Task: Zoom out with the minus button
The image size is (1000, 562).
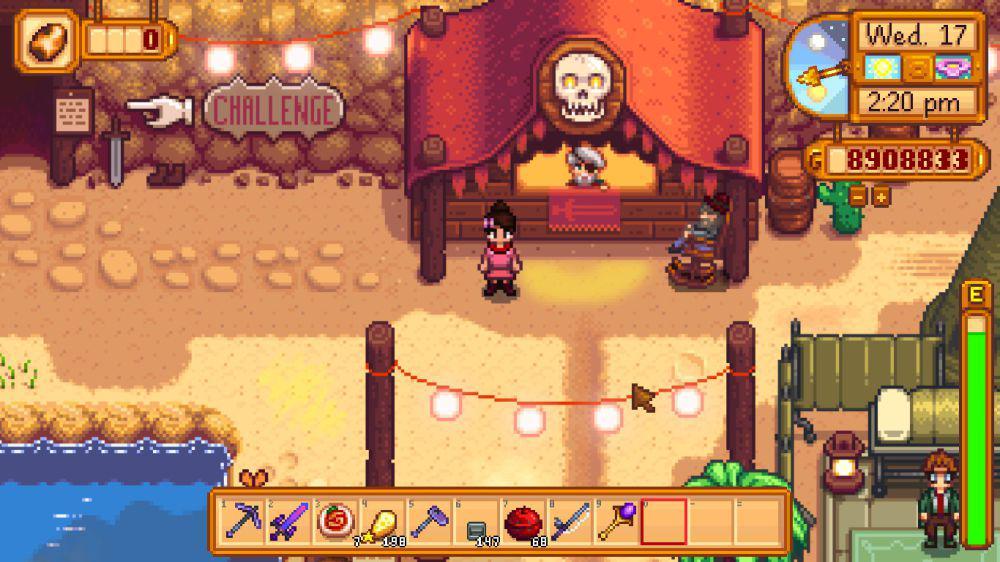Action: coord(859,197)
